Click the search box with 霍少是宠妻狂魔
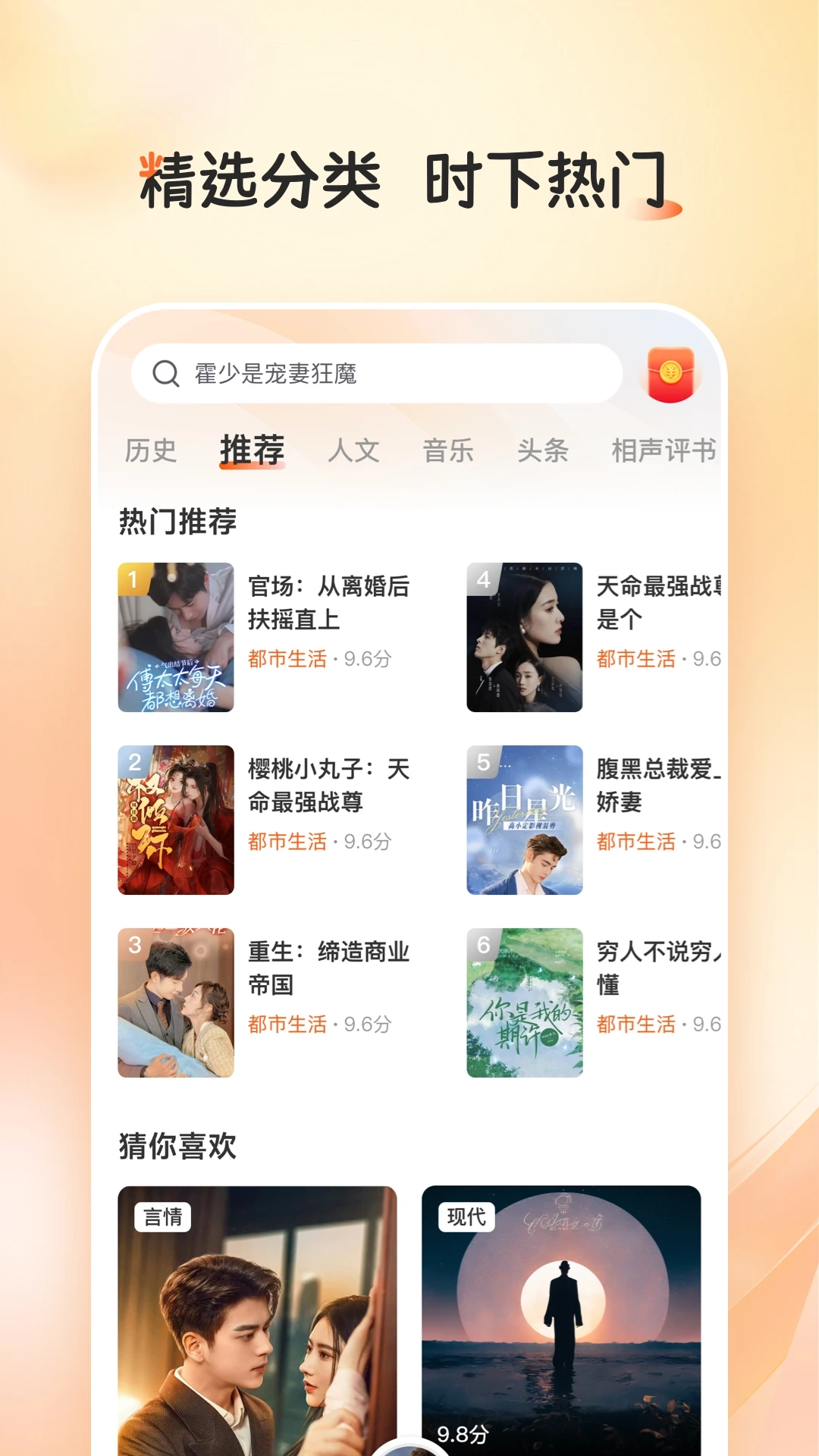Viewport: 819px width, 1456px height. 379,372
